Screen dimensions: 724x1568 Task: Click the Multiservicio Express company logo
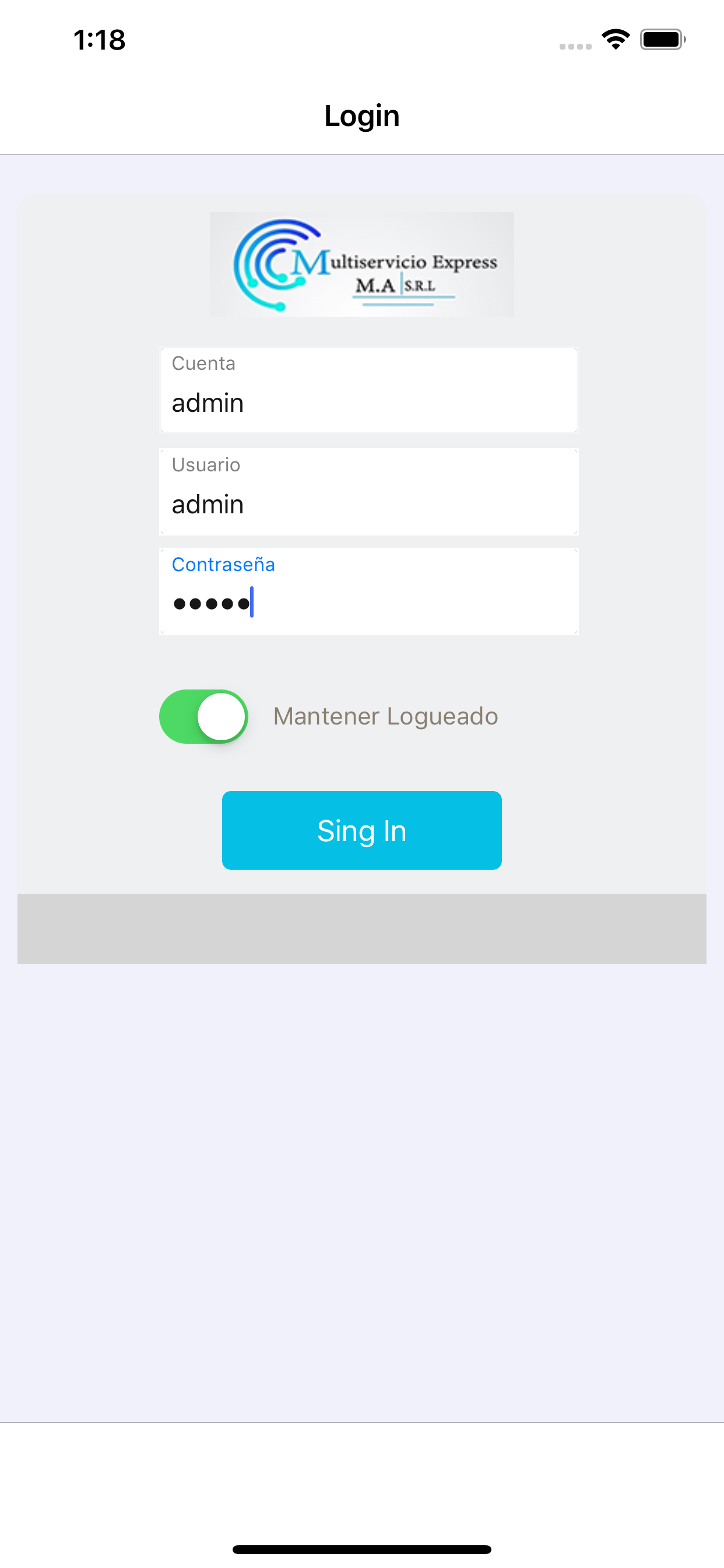(362, 264)
